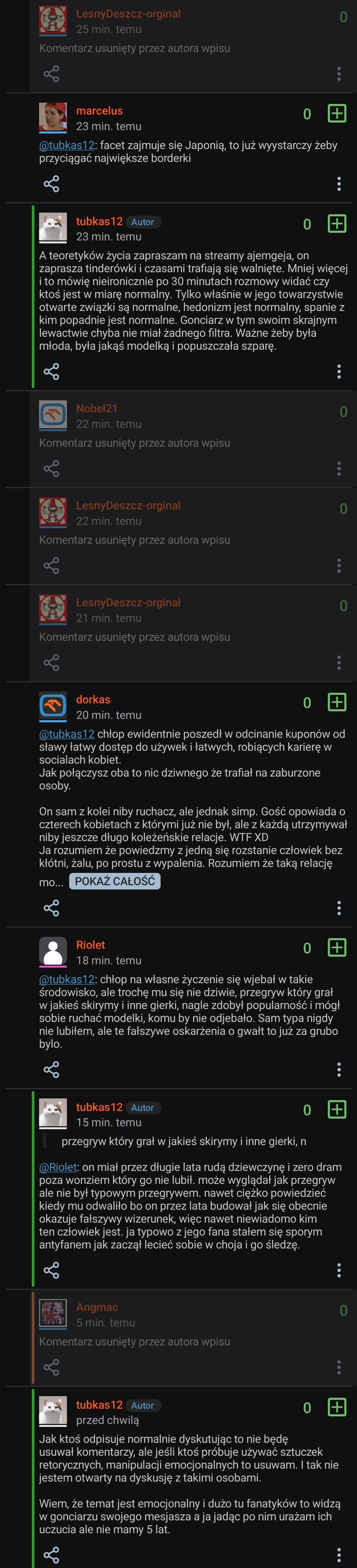Share marcelus's comment

[51, 184]
